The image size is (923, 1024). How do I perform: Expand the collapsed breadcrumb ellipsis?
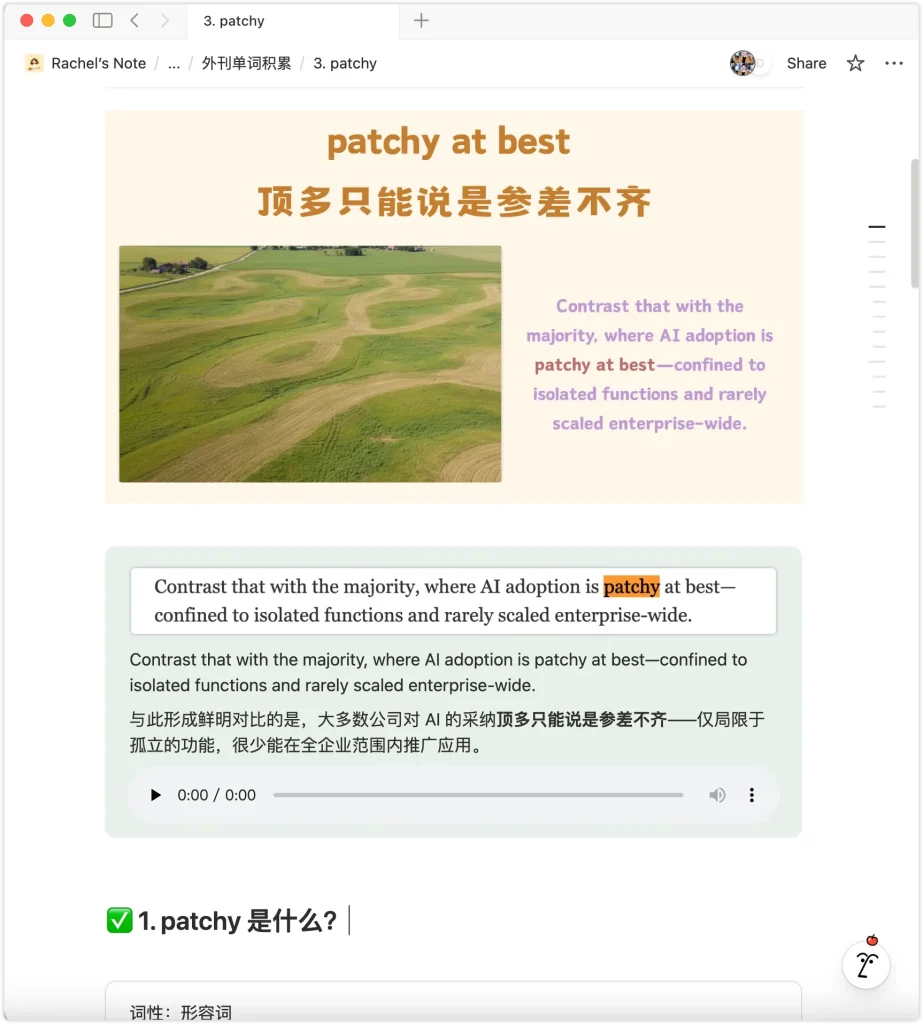point(174,63)
